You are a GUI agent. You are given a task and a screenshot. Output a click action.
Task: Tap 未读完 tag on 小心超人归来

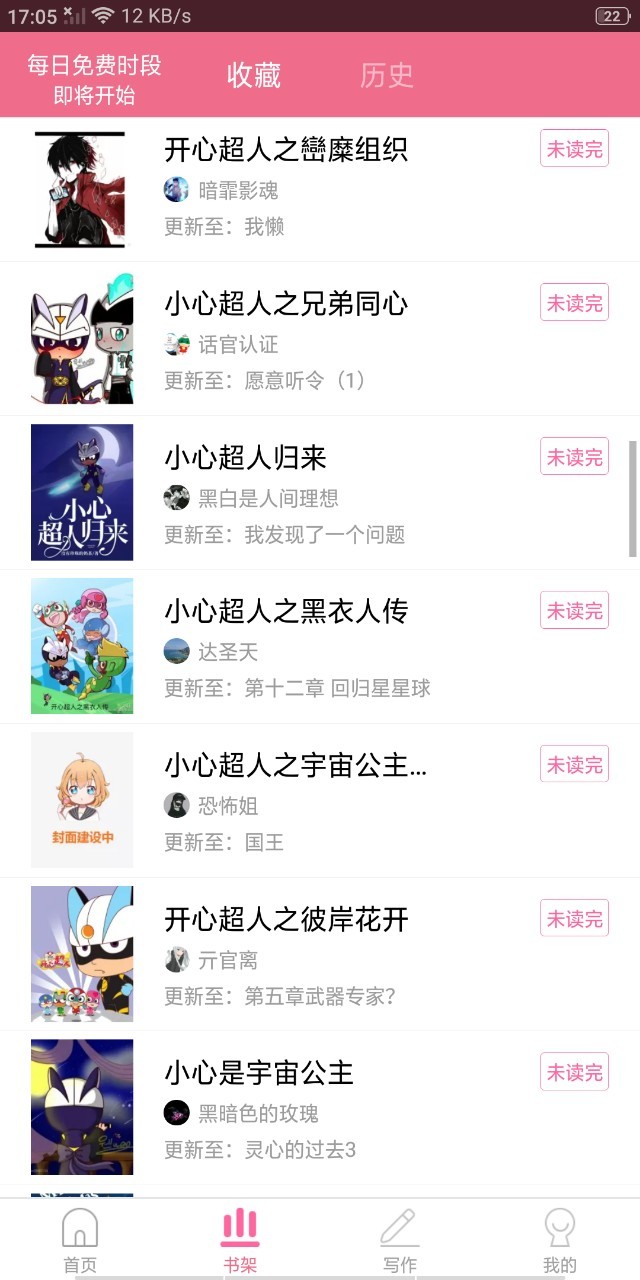pos(574,457)
